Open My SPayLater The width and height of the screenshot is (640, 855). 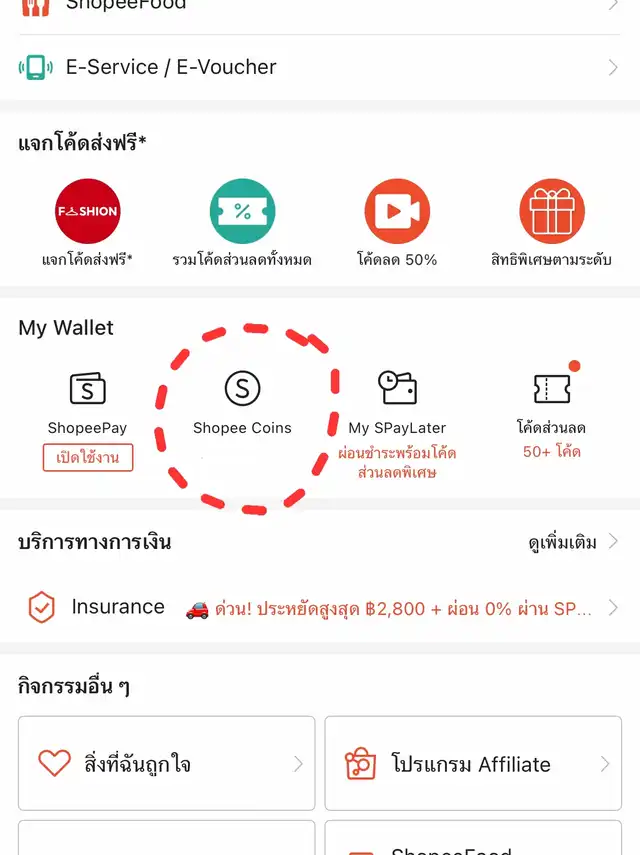click(x=397, y=400)
